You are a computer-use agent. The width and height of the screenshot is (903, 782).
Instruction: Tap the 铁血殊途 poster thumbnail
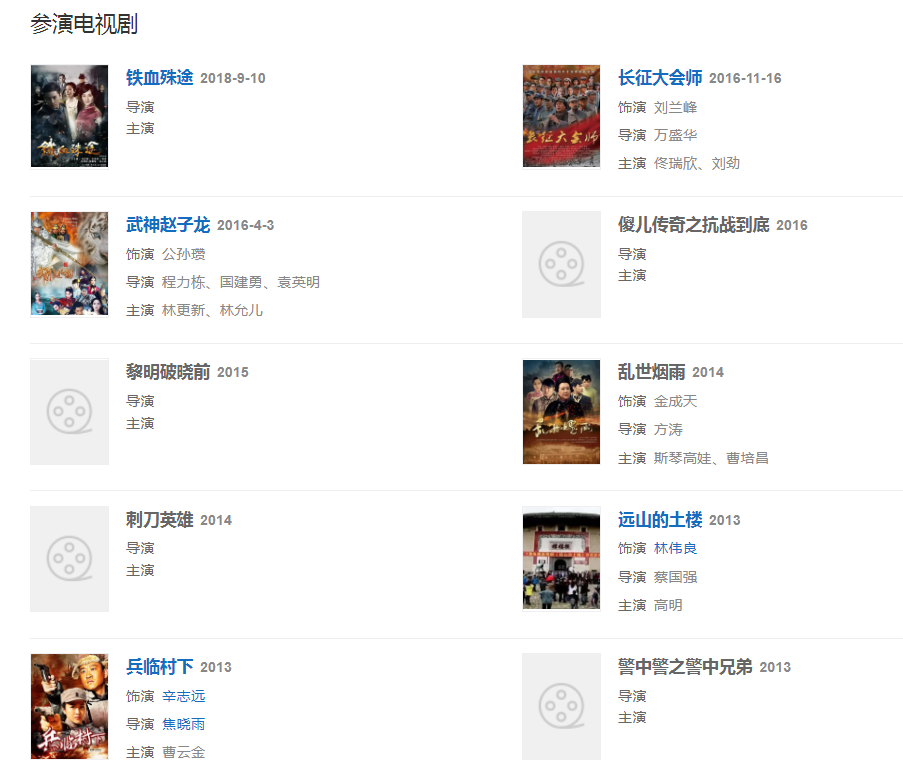(69, 116)
